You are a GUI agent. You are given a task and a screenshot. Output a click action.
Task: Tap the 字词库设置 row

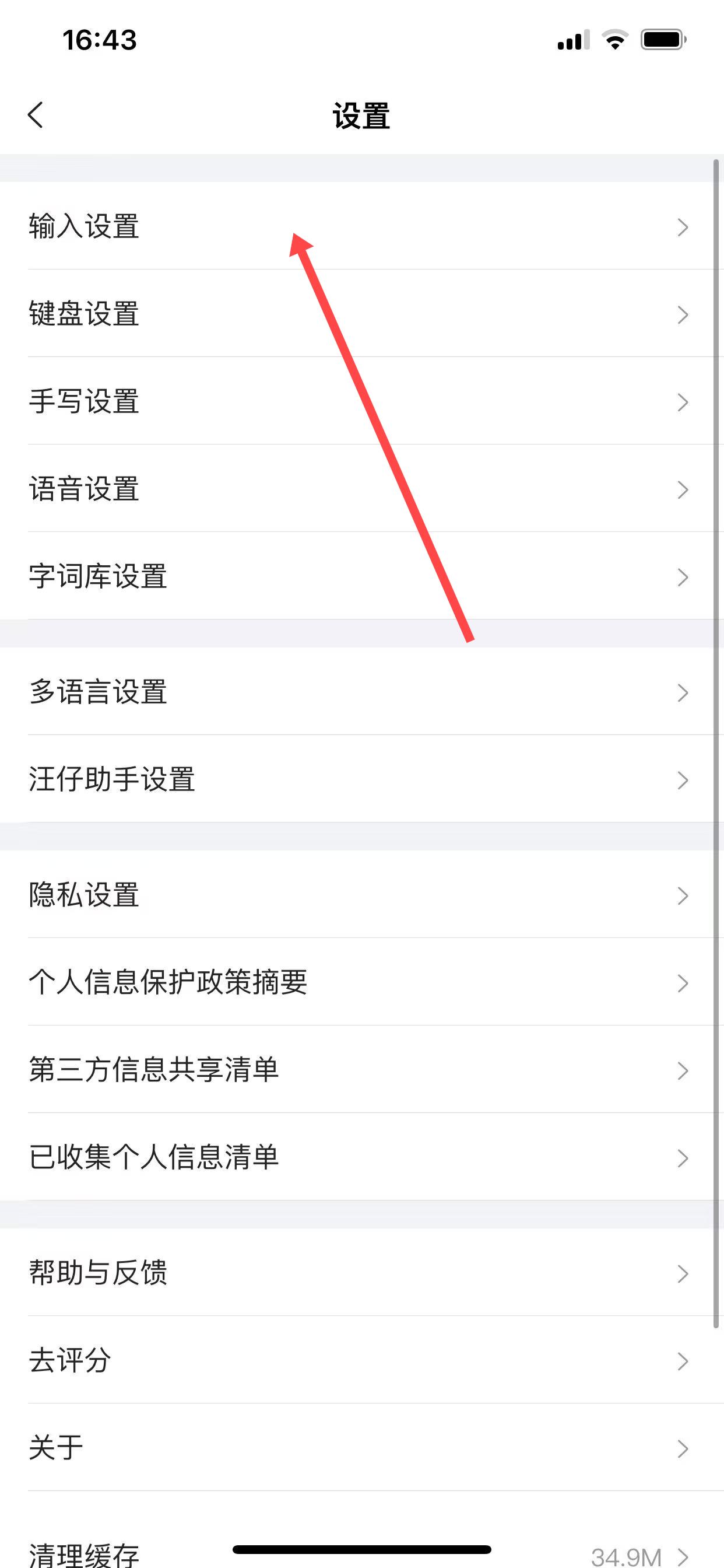pos(98,576)
